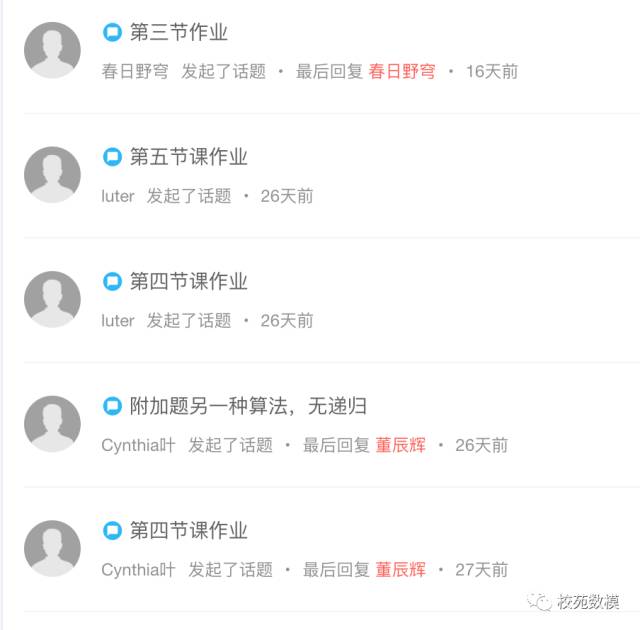Open Cynthia叶's topic 第四节课作业

pyautogui.click(x=189, y=531)
